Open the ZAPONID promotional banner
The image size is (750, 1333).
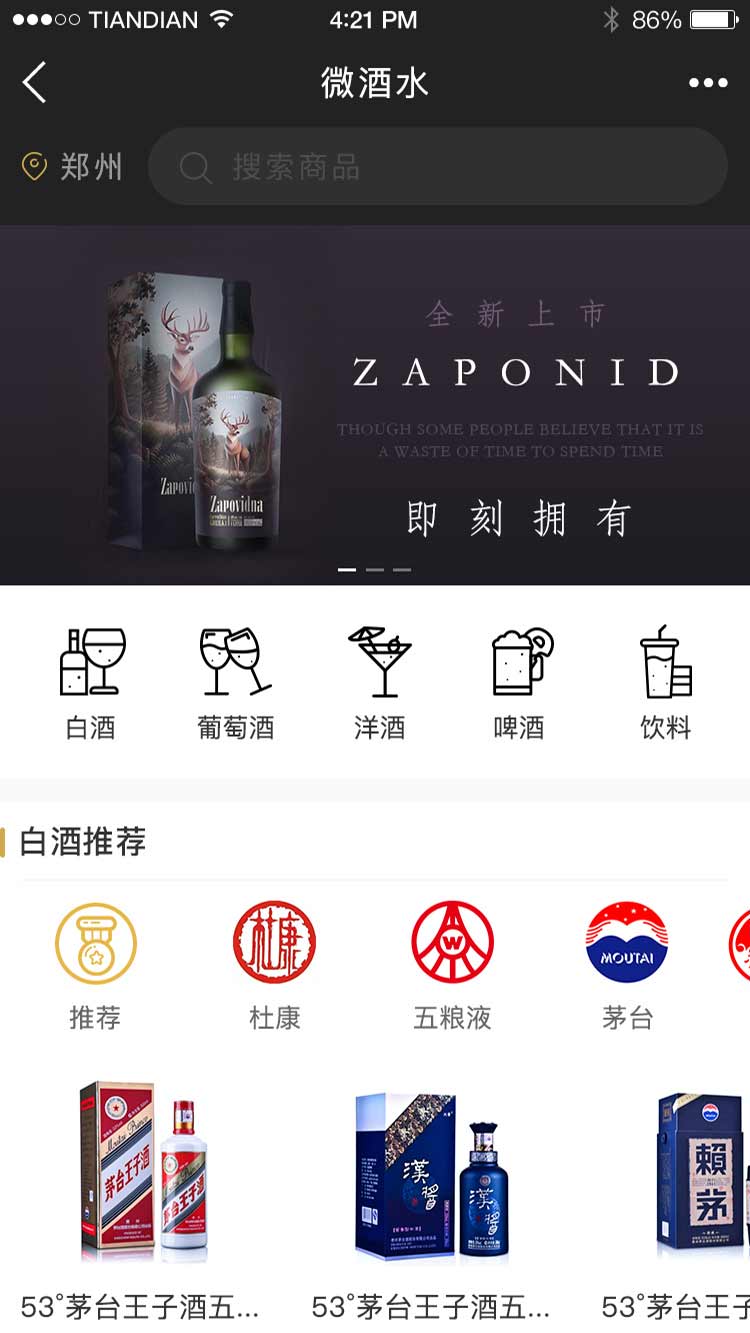click(x=375, y=405)
